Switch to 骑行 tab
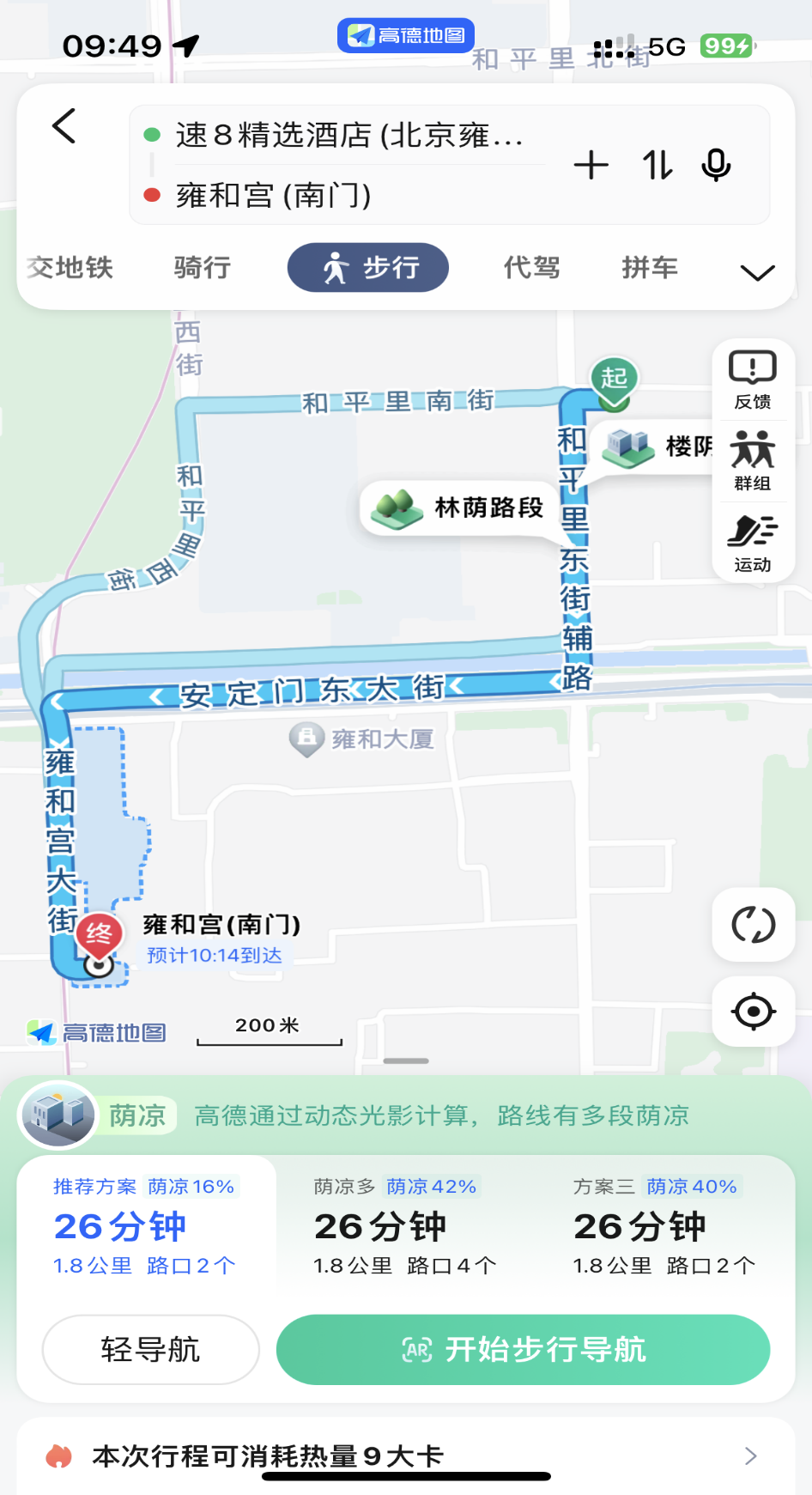 click(203, 268)
